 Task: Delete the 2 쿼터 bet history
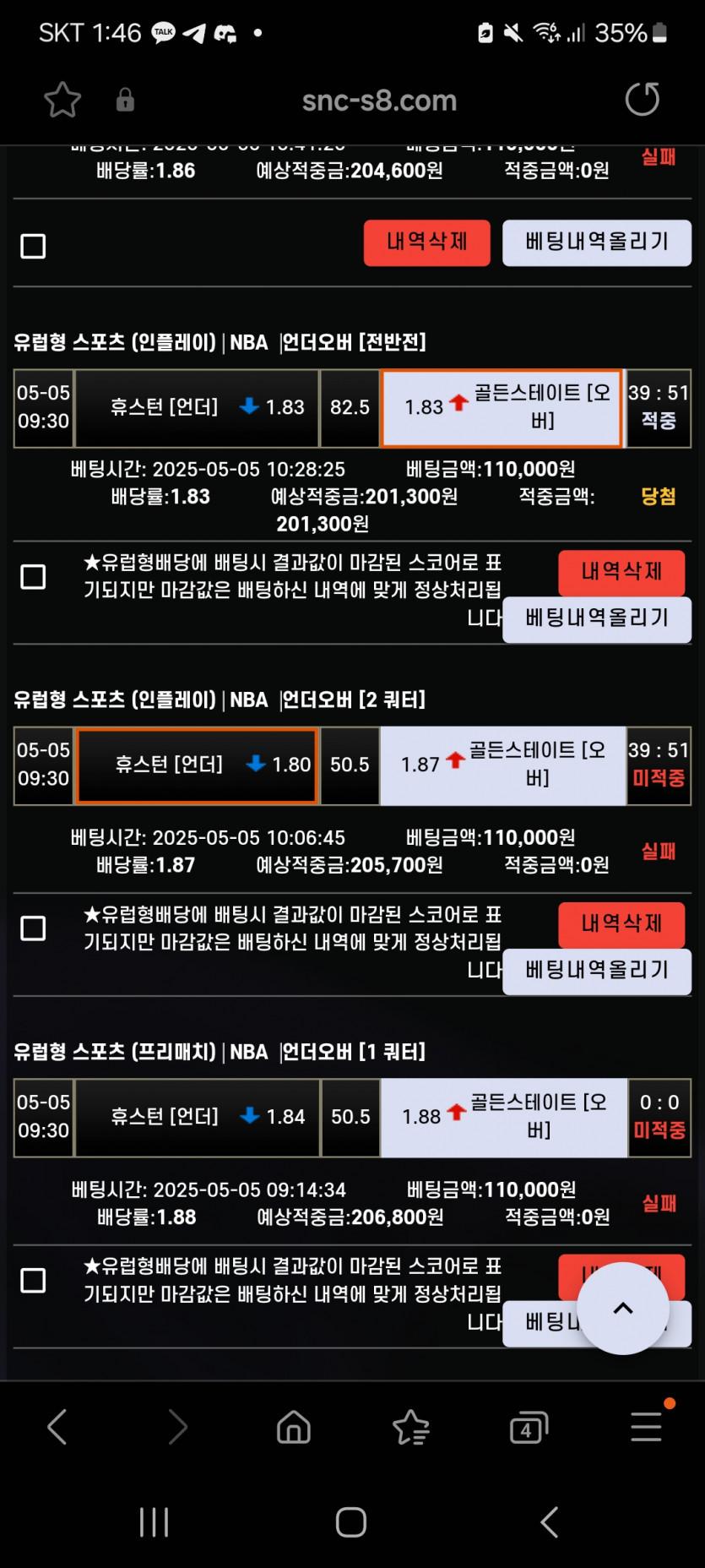pyautogui.click(x=621, y=923)
